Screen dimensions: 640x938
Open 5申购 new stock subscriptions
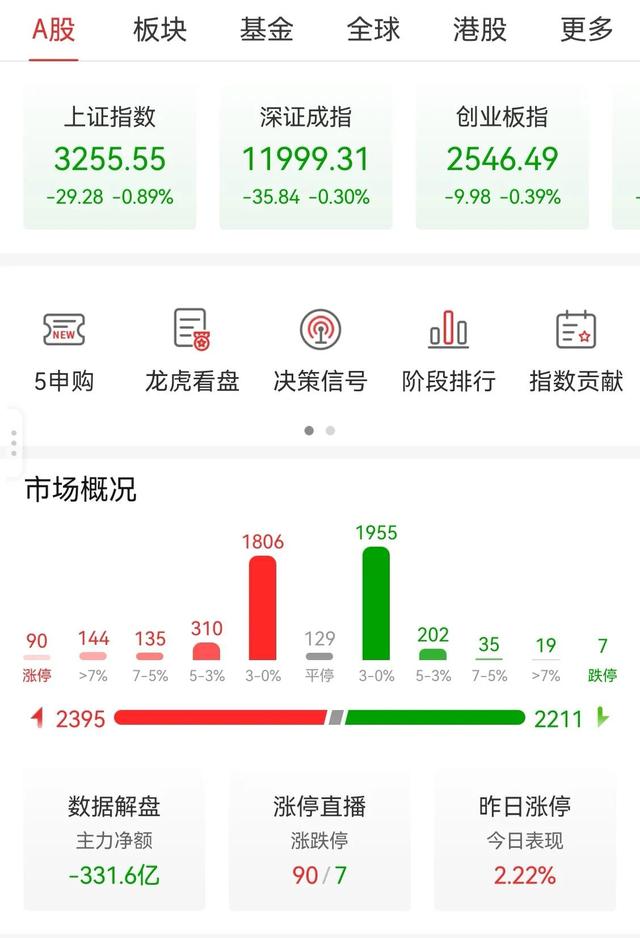(x=64, y=350)
